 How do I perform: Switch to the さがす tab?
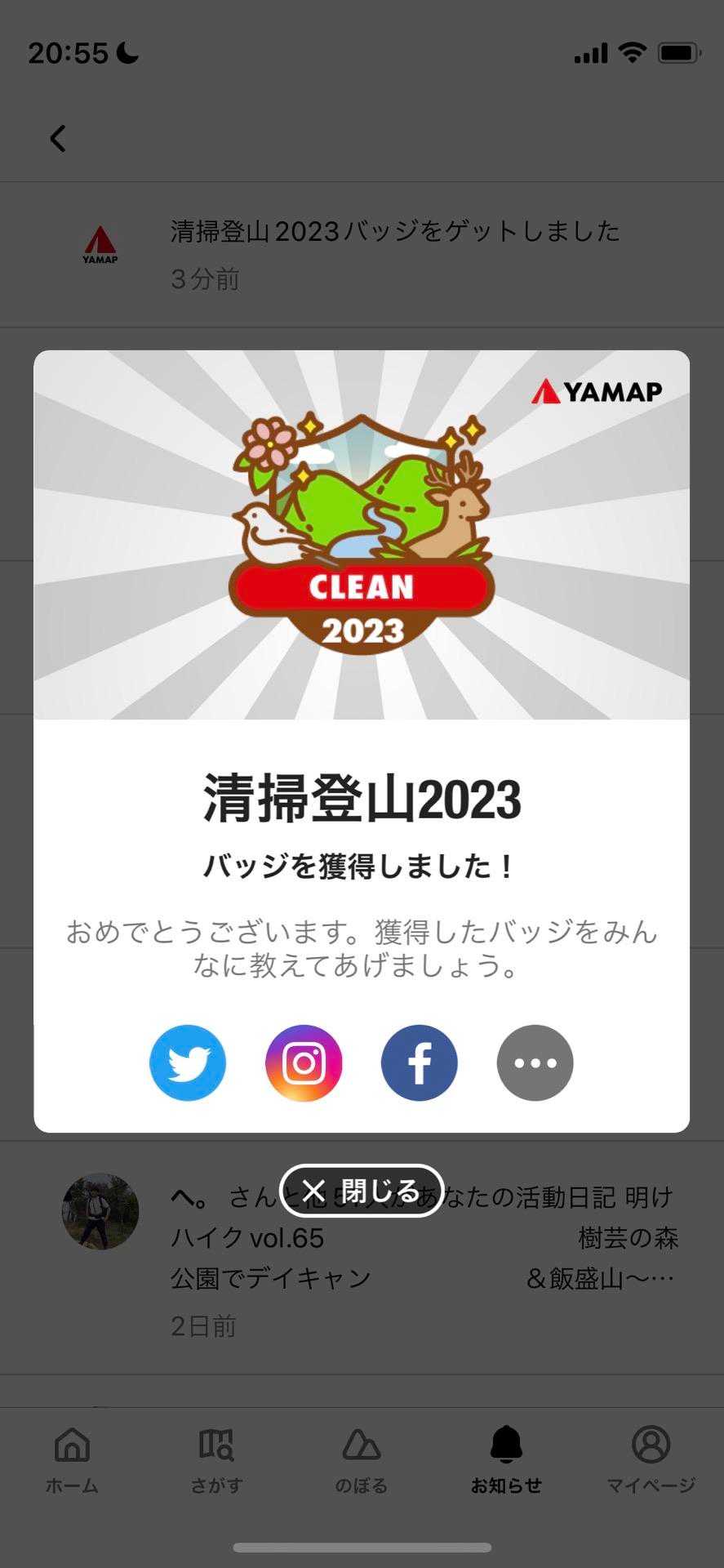coord(216,1460)
